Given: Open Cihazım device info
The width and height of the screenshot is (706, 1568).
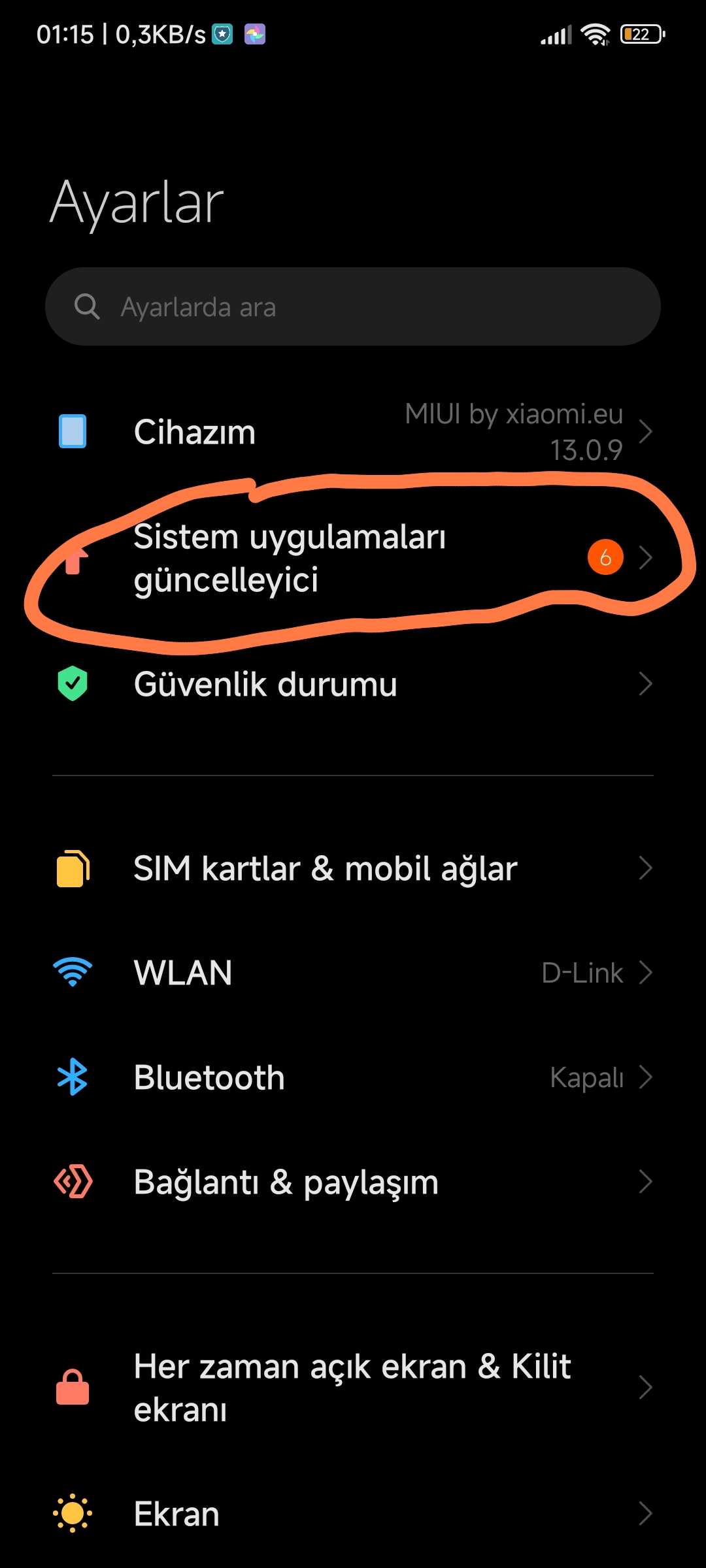Looking at the screenshot, I should pyautogui.click(x=353, y=432).
